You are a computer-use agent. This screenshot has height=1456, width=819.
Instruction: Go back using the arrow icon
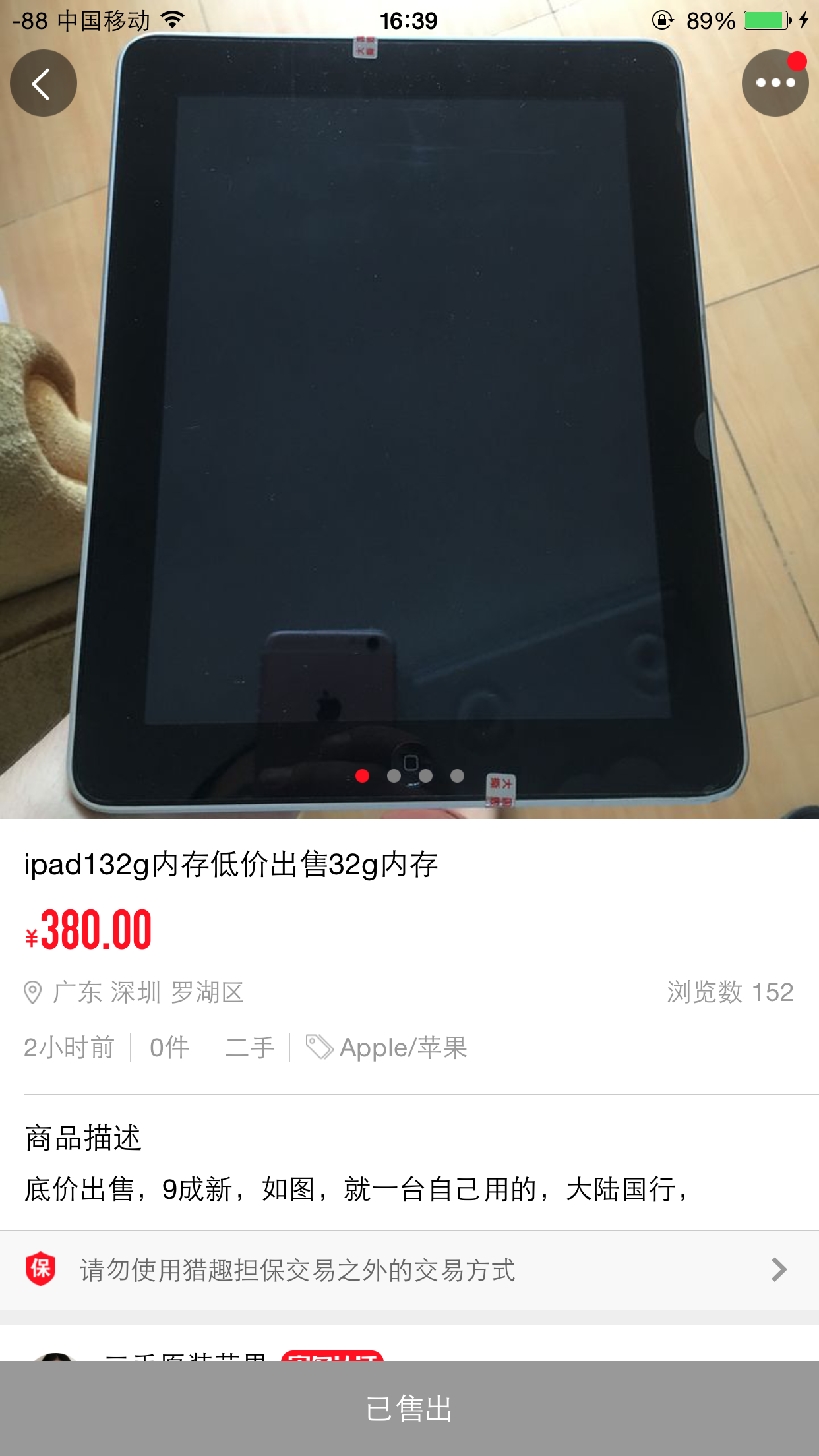coord(44,83)
